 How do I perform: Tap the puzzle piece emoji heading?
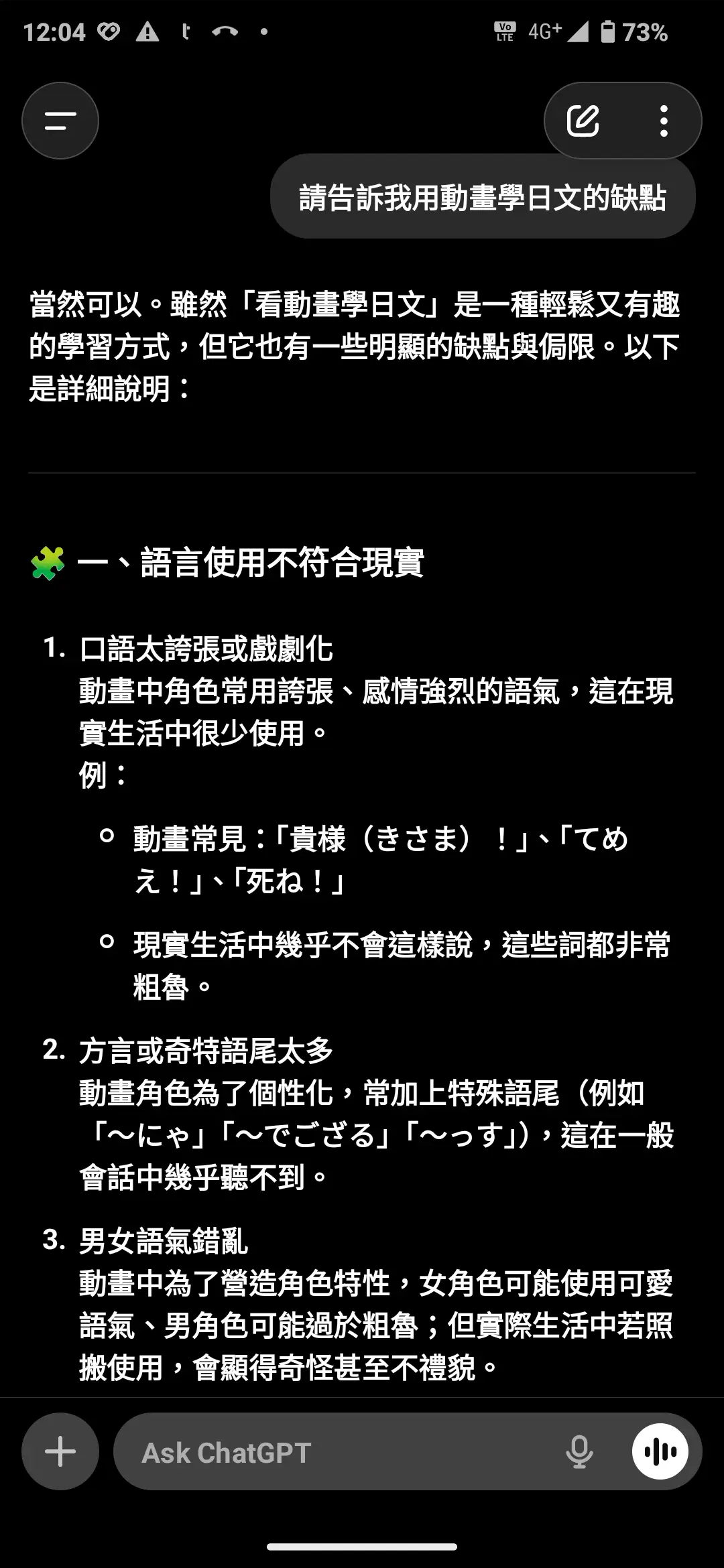tap(46, 561)
